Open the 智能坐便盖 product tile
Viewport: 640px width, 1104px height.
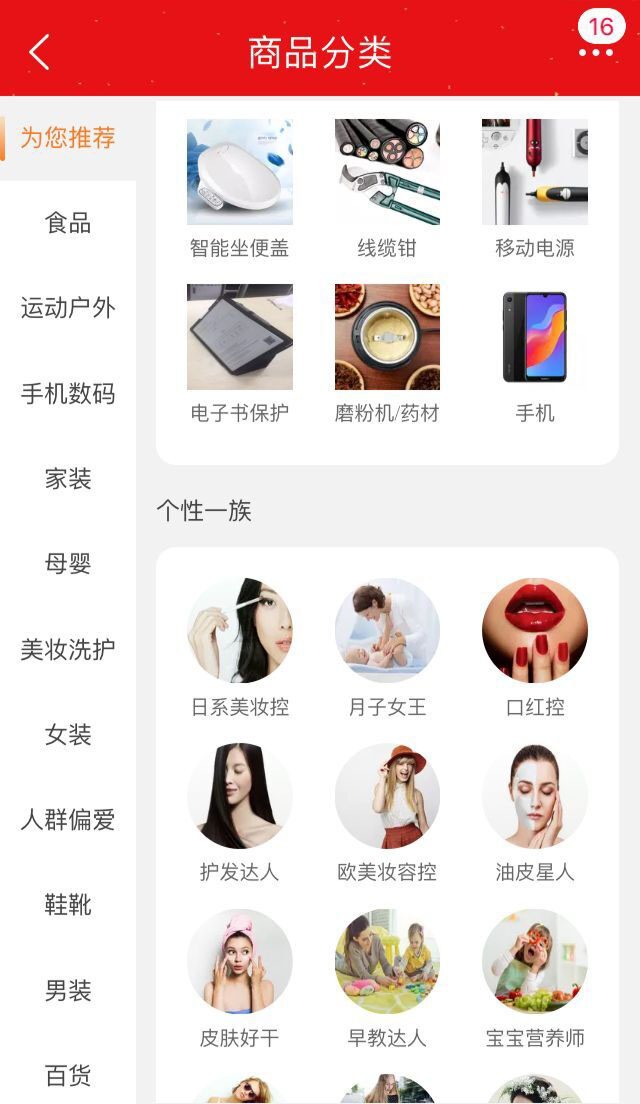point(240,186)
